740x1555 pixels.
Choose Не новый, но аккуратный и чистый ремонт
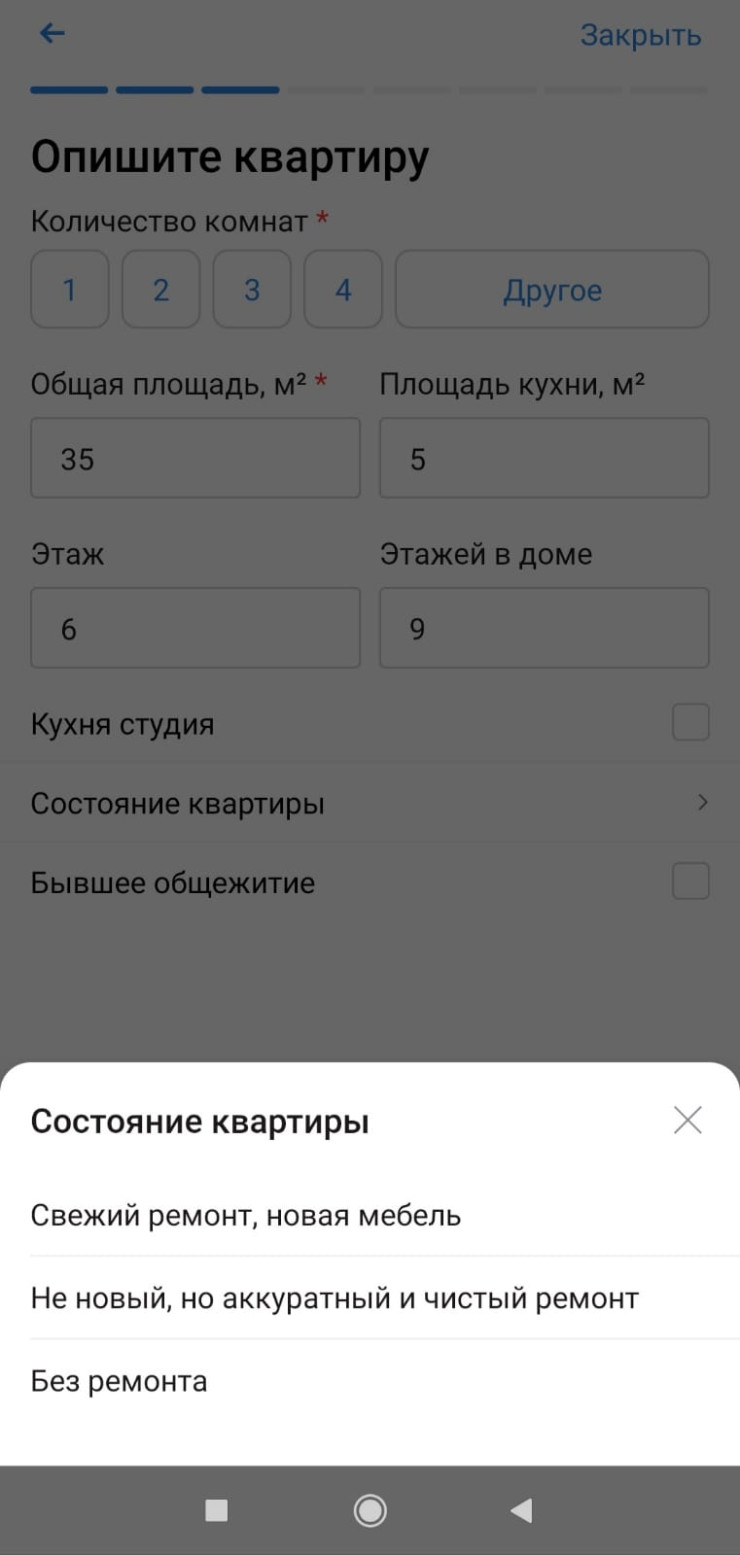coord(334,1299)
